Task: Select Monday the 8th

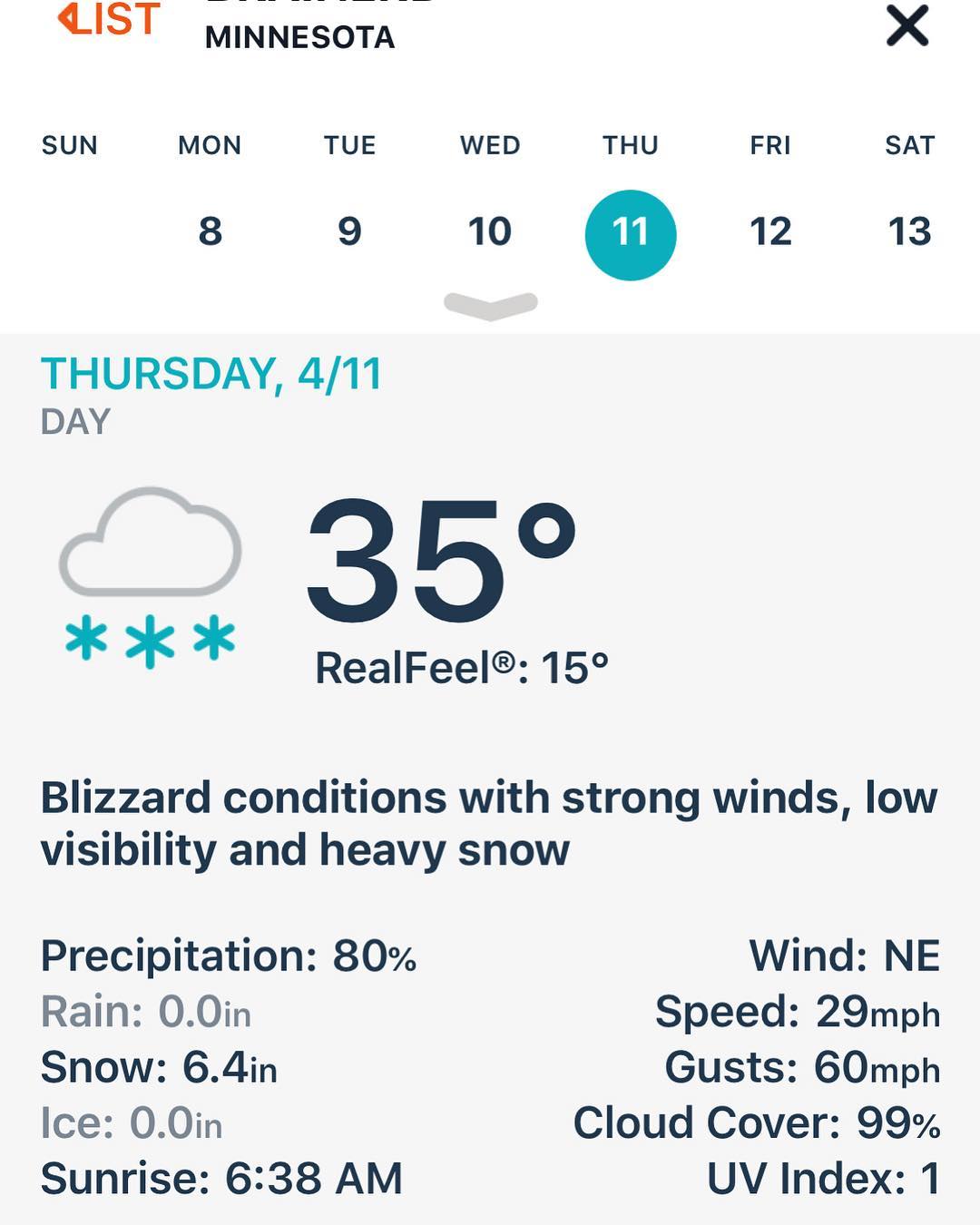Action: (x=211, y=232)
